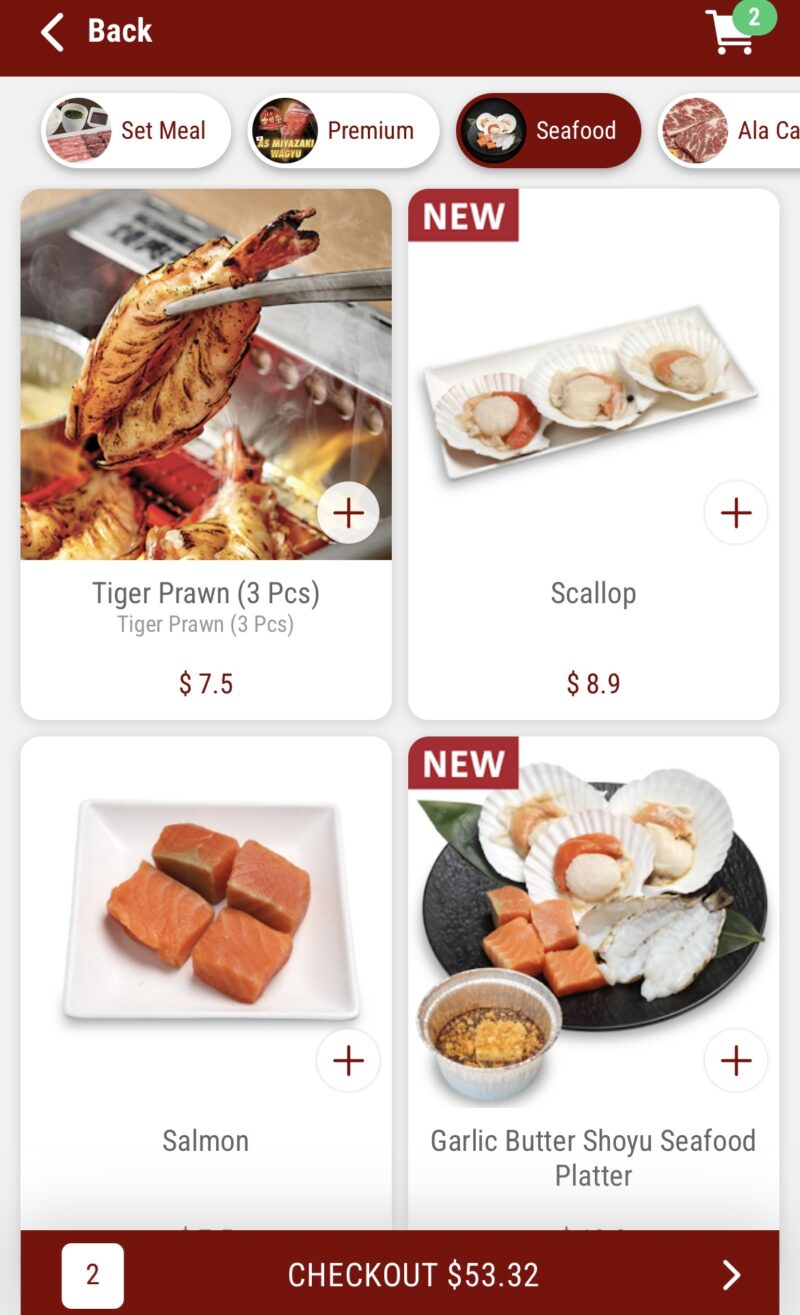Select the Premium category chip
Viewport: 800px width, 1315px height.
[343, 131]
